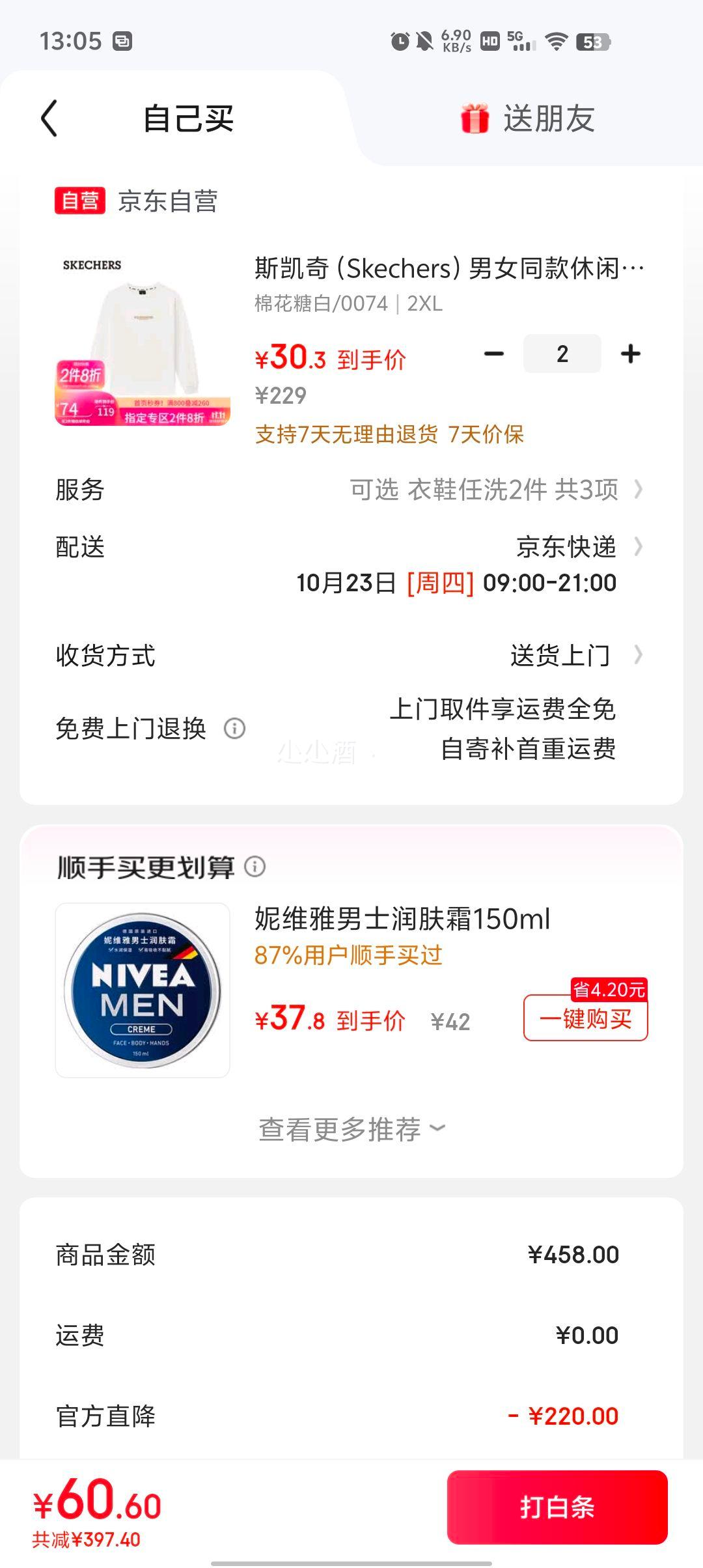Tap 一键购买 for Nivea cream
The width and height of the screenshot is (703, 1568).
585,1018
